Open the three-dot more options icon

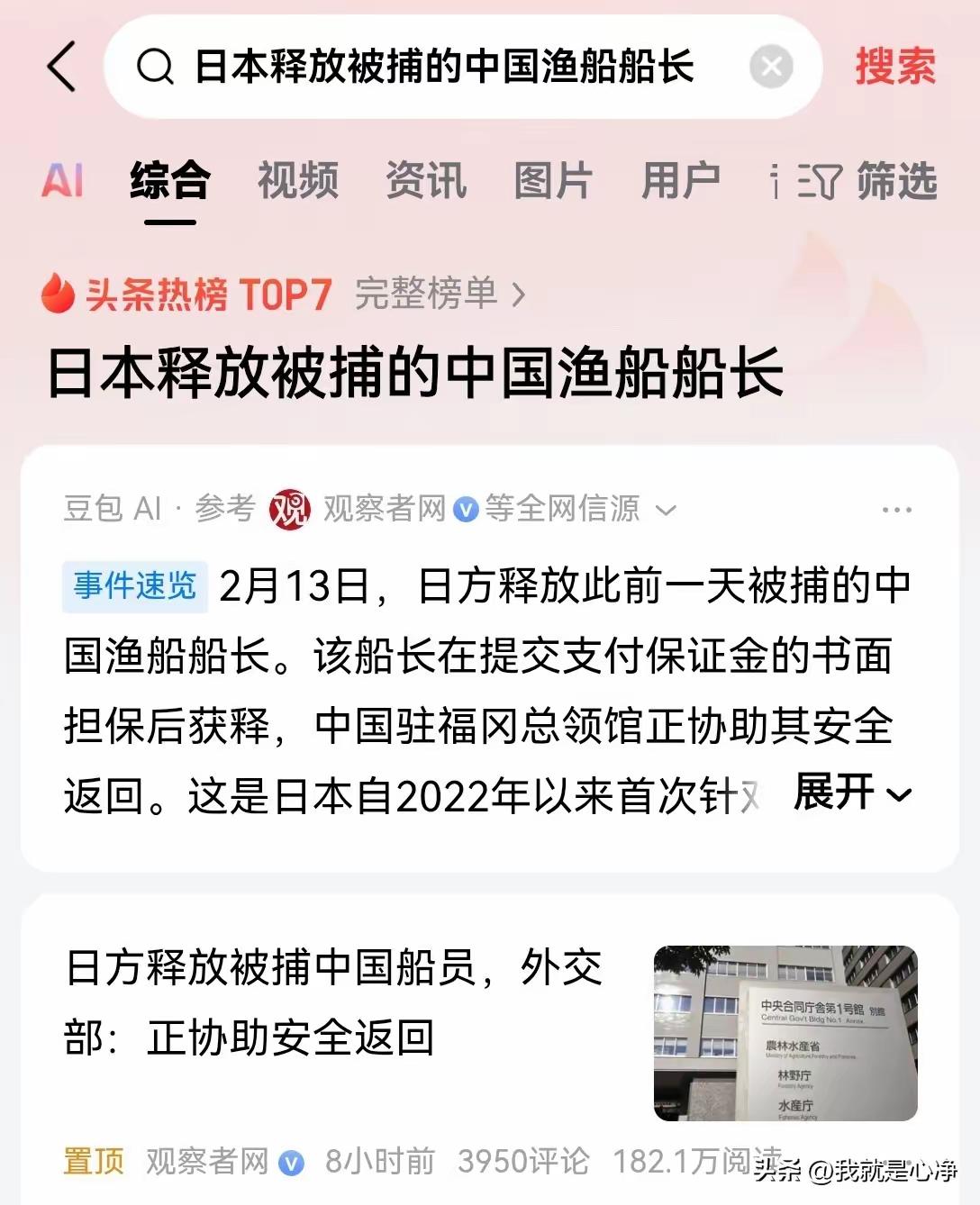coord(898,509)
